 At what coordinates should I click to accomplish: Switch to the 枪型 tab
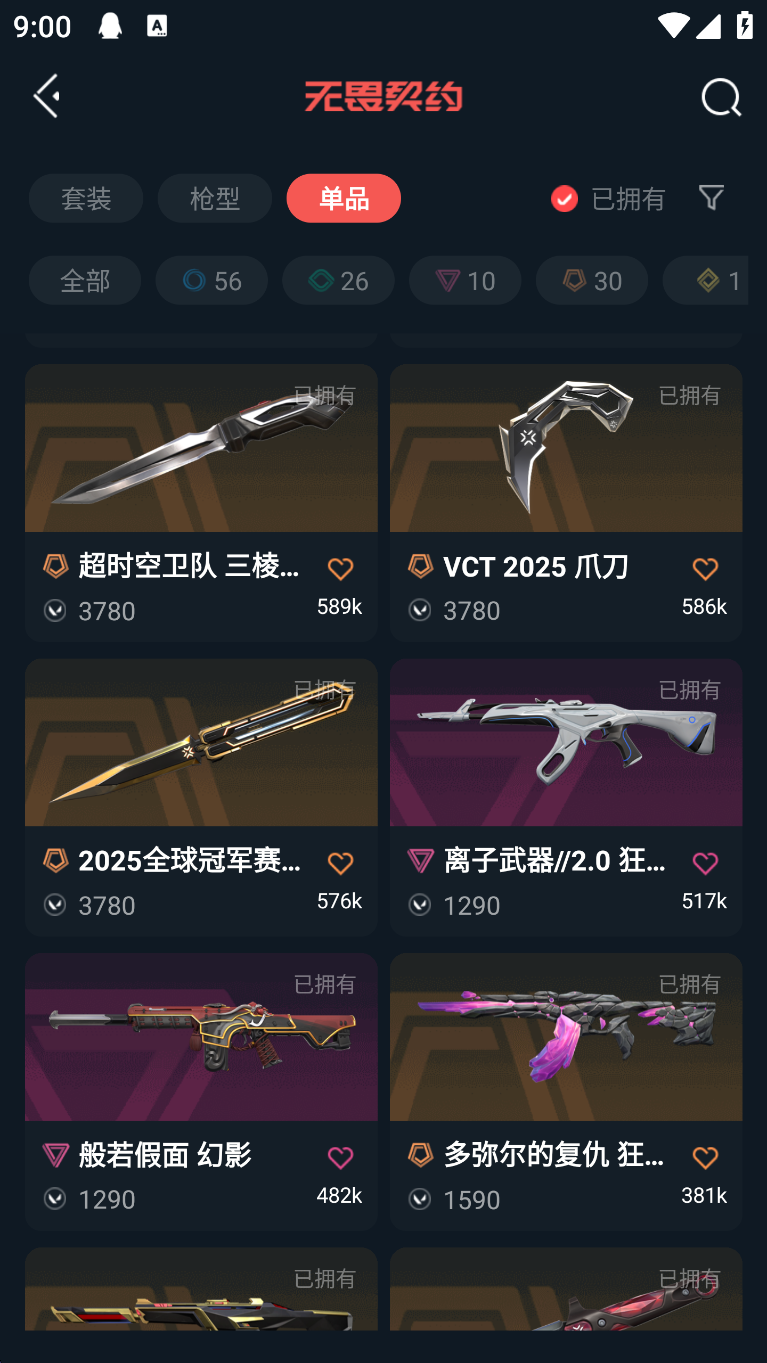[x=214, y=198]
